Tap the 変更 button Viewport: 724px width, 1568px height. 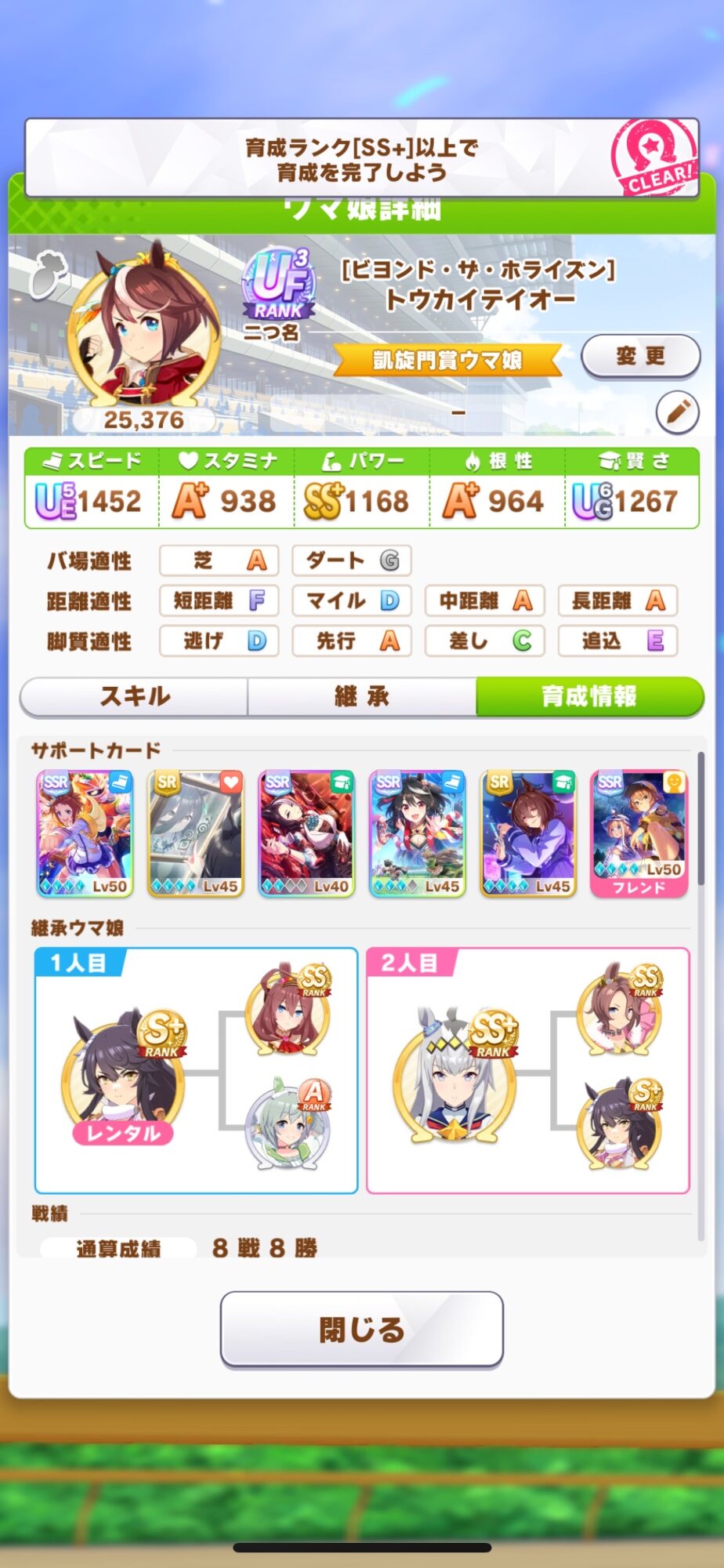[640, 357]
